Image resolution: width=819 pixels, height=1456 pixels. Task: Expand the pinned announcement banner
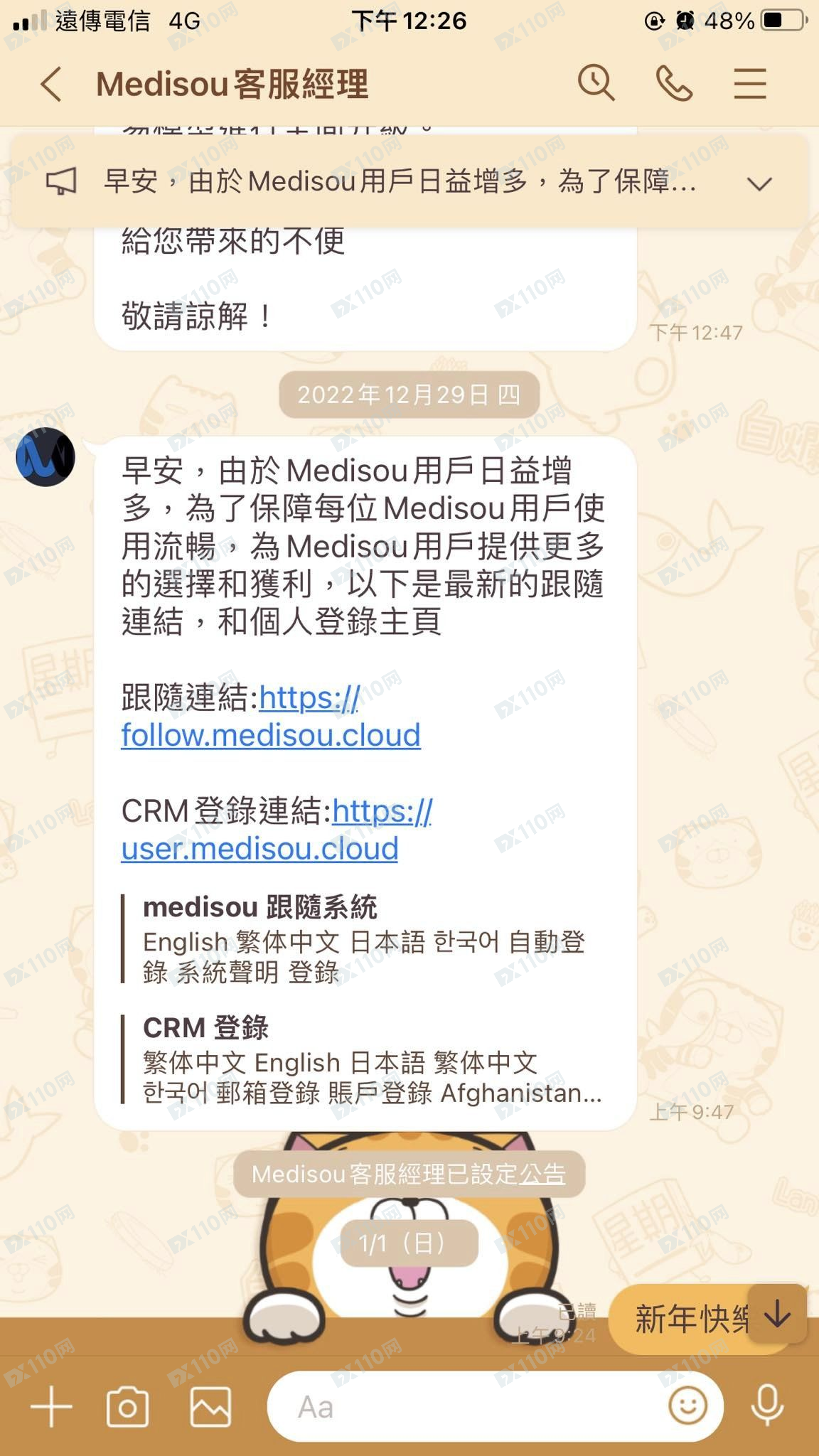pyautogui.click(x=759, y=184)
